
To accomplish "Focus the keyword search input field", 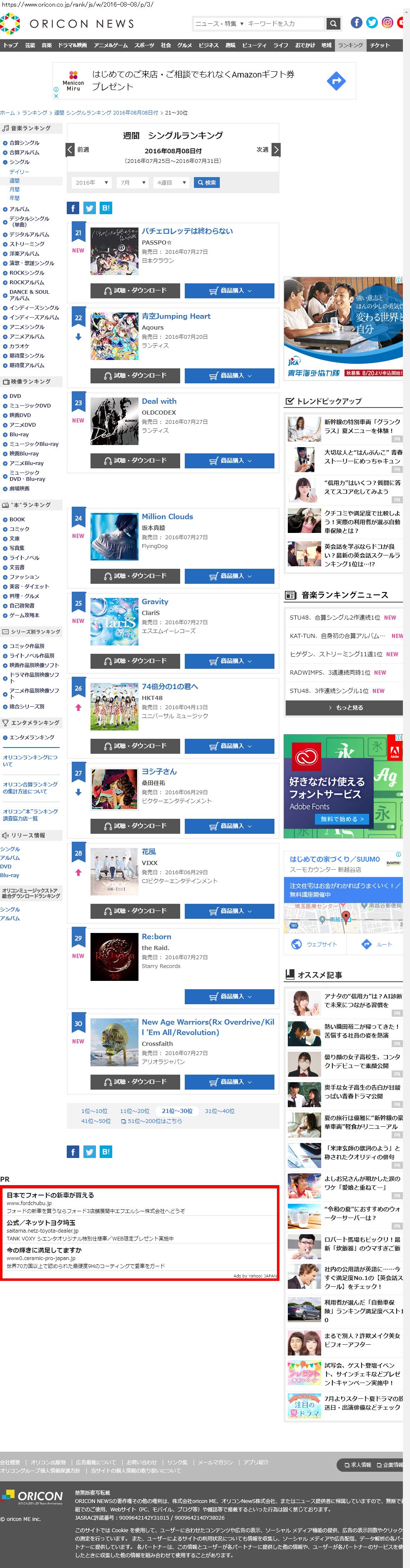I will coord(284,24).
